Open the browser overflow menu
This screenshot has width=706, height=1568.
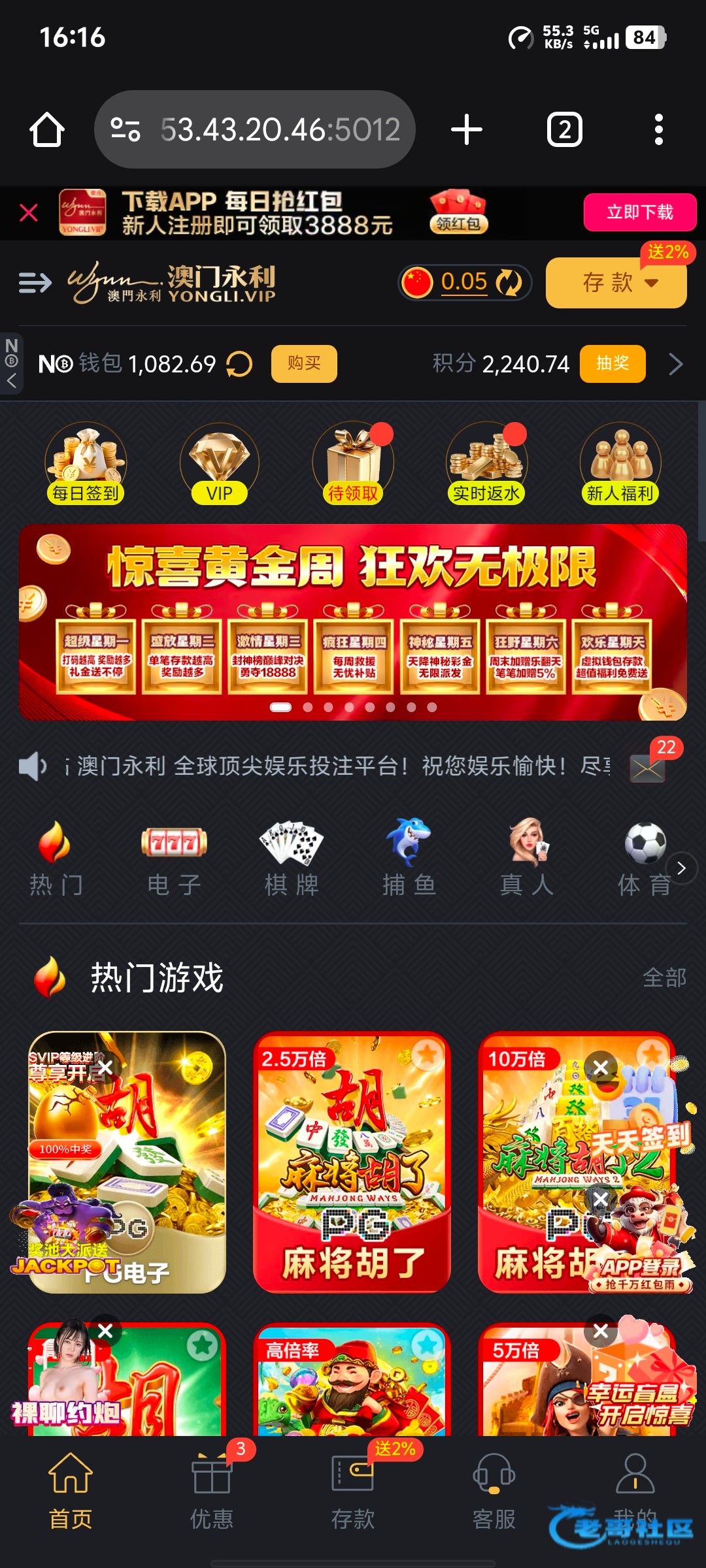(x=658, y=129)
